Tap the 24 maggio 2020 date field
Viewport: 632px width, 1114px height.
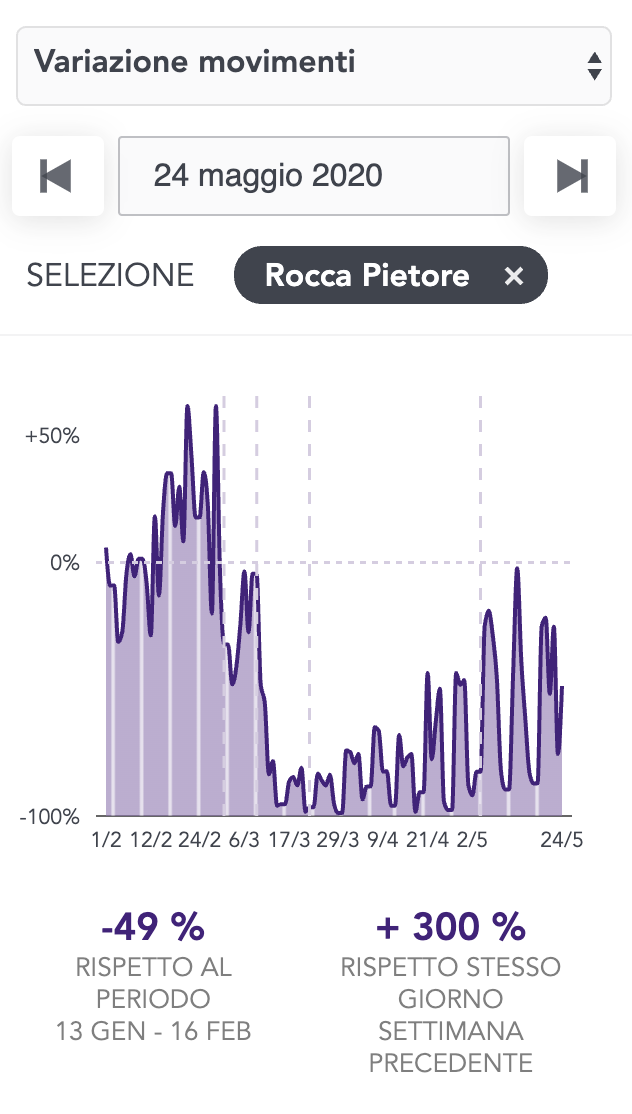(x=314, y=176)
